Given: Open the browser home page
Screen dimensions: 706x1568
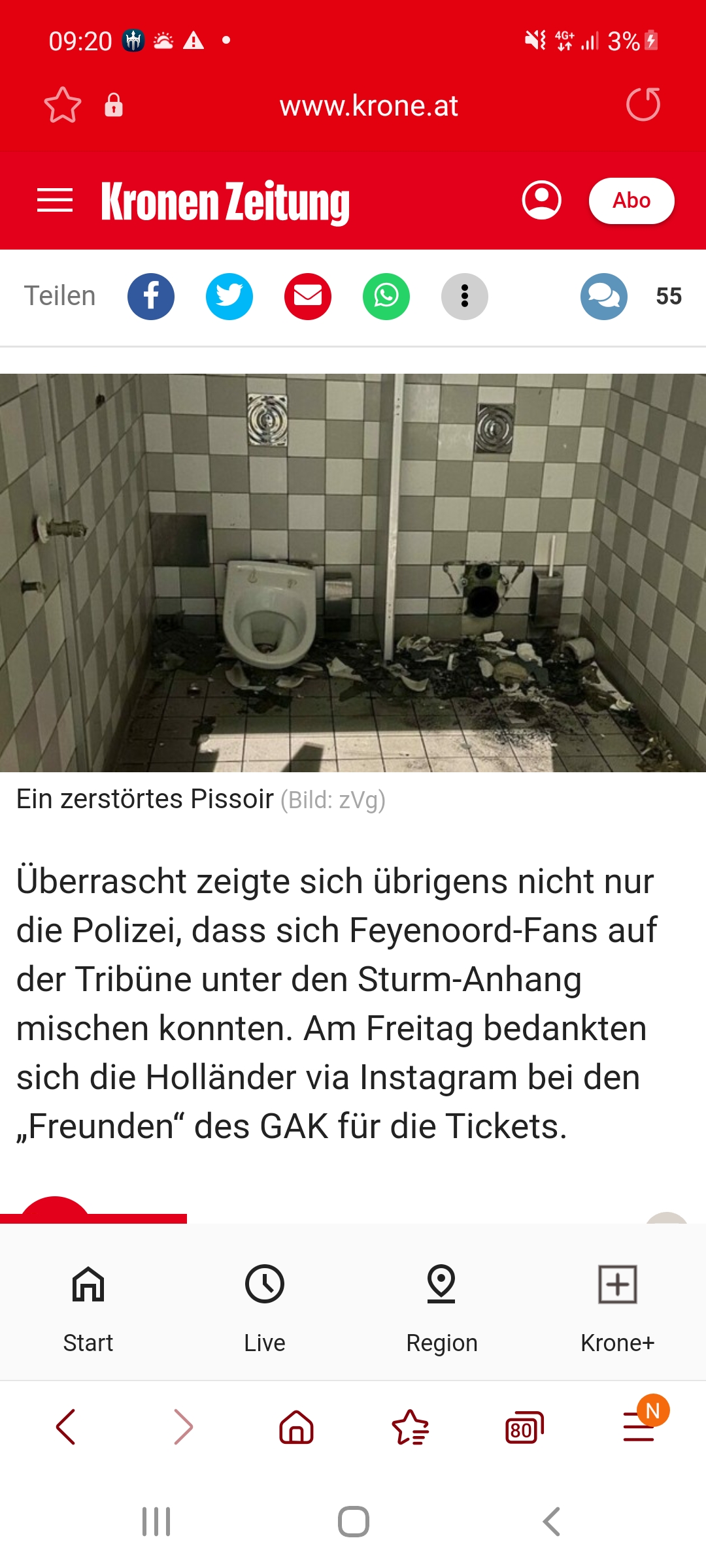Looking at the screenshot, I should (297, 1427).
